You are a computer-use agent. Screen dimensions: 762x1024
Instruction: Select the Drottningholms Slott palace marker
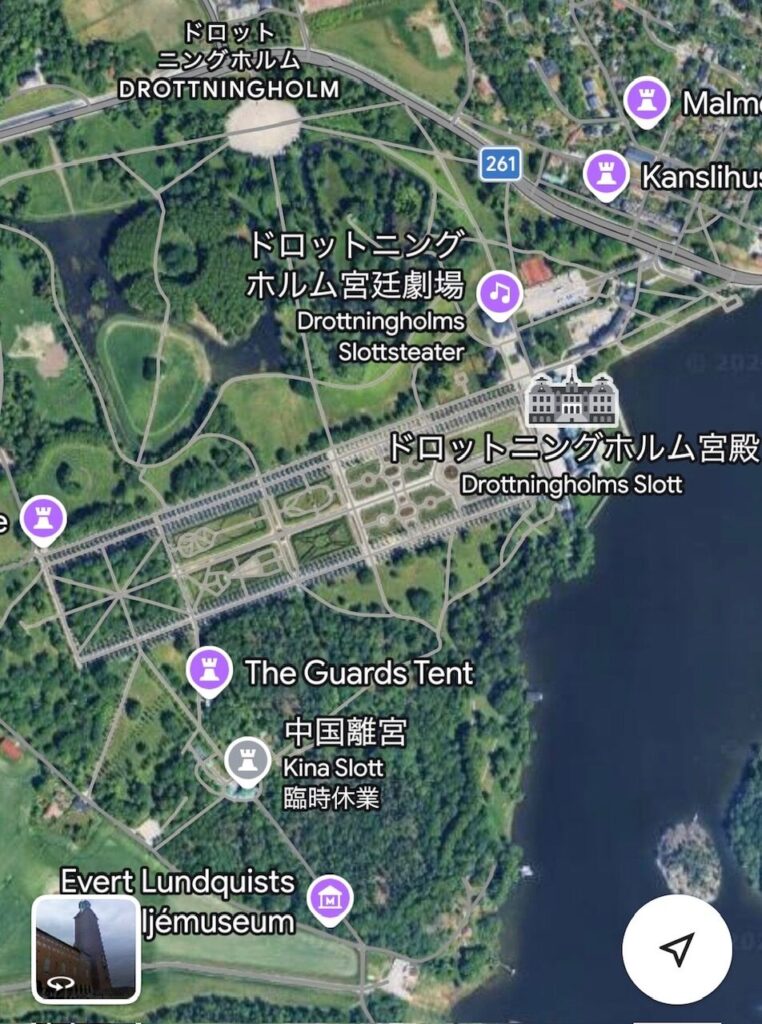pyautogui.click(x=572, y=400)
